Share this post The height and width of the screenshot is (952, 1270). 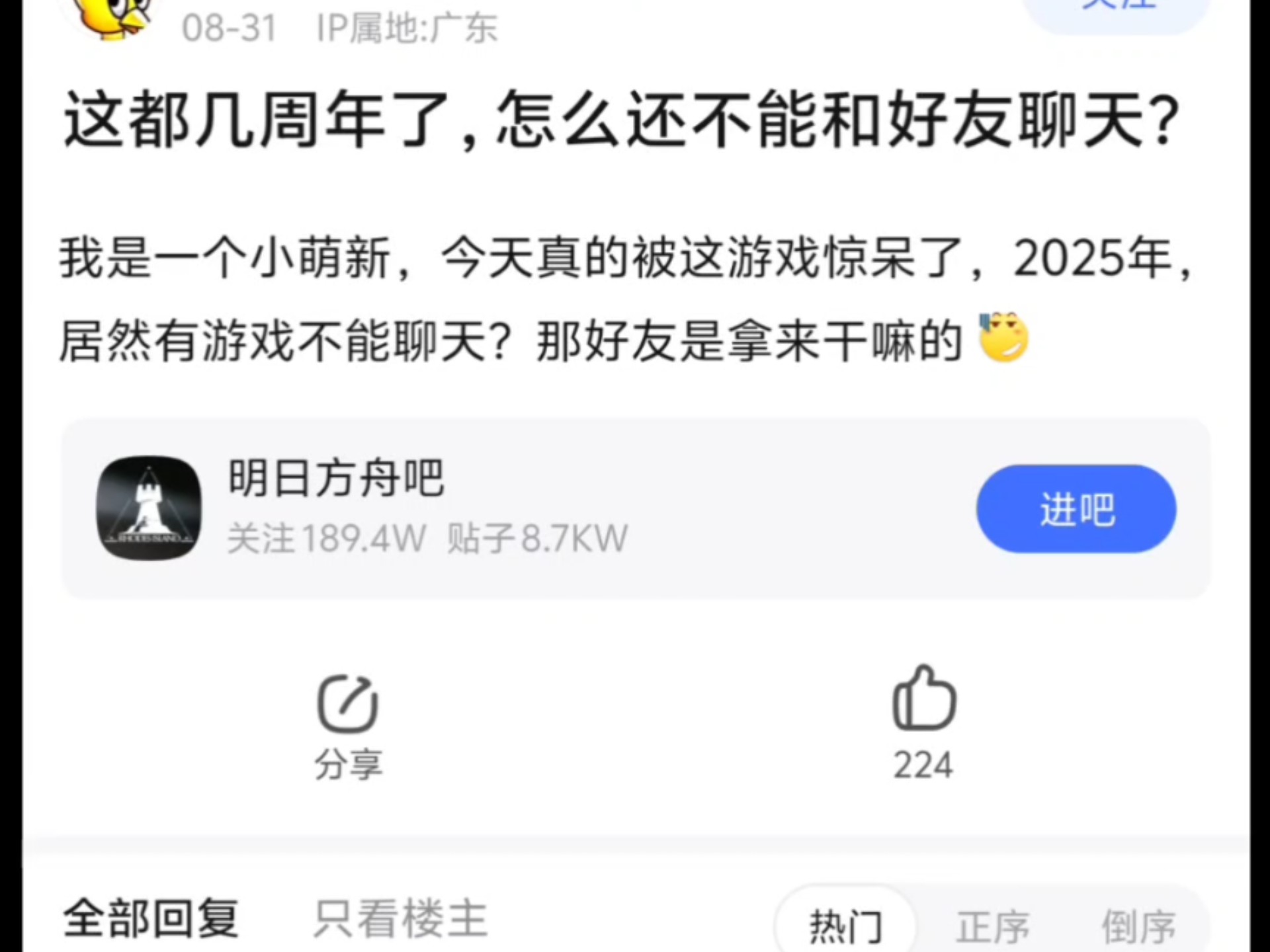click(x=348, y=724)
